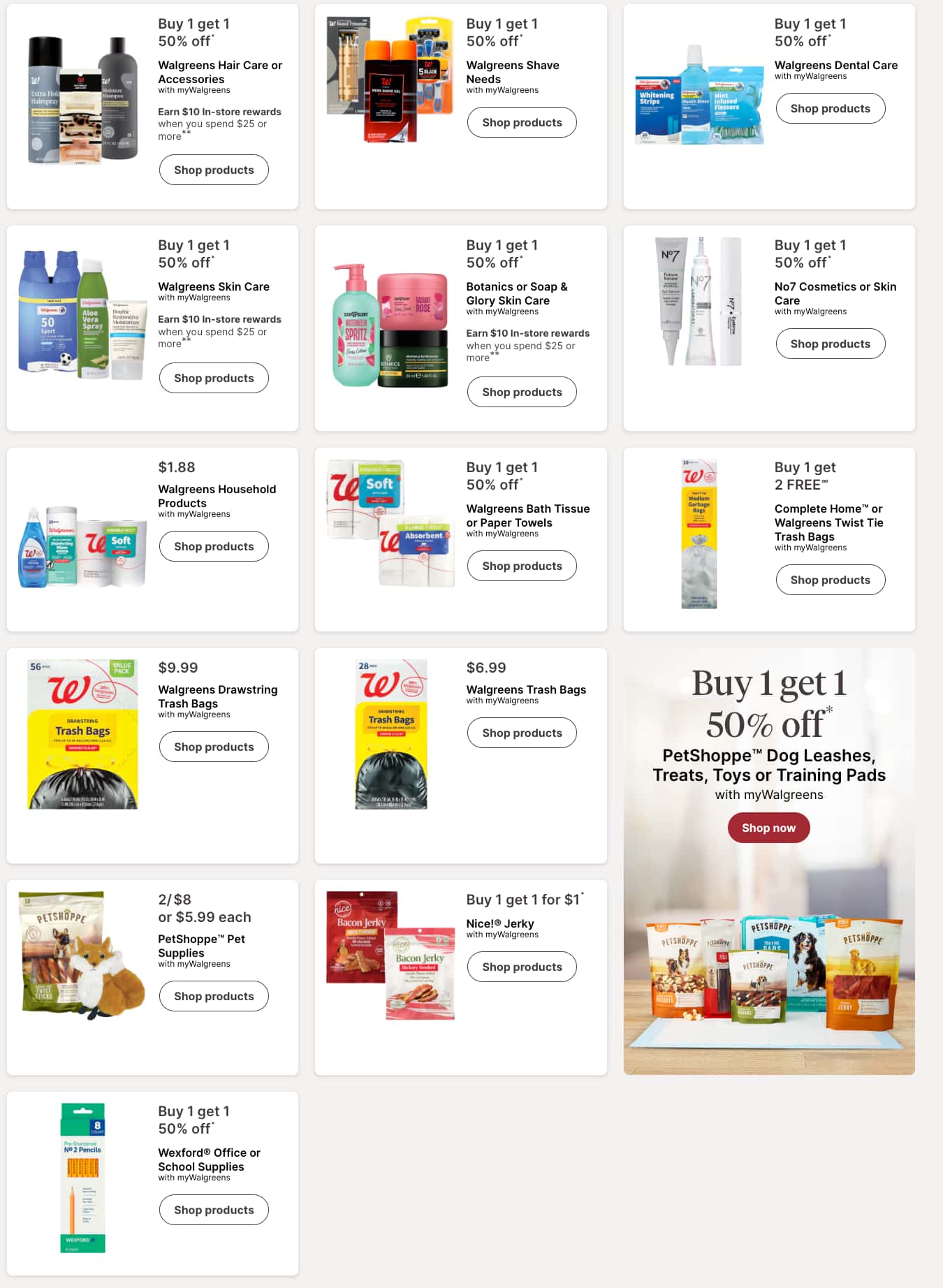Shop products for No7 Cosmetics or Skin Care
The height and width of the screenshot is (1288, 943).
[x=830, y=344]
